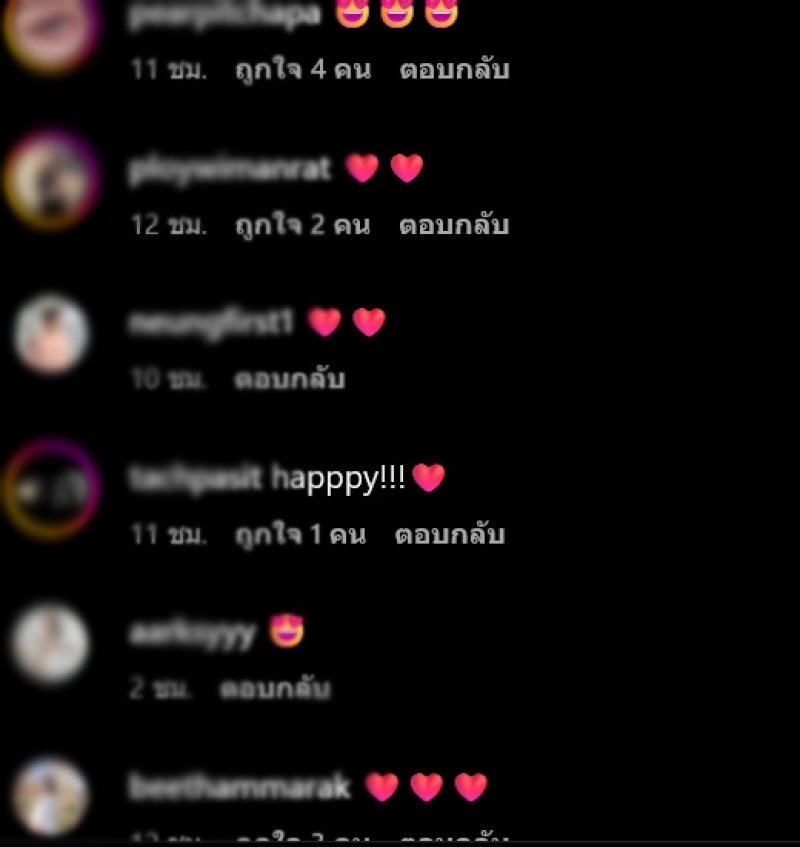Tap ตอบกลับ beside ถูกใจ 2 คน
This screenshot has width=800, height=847.
(x=454, y=225)
